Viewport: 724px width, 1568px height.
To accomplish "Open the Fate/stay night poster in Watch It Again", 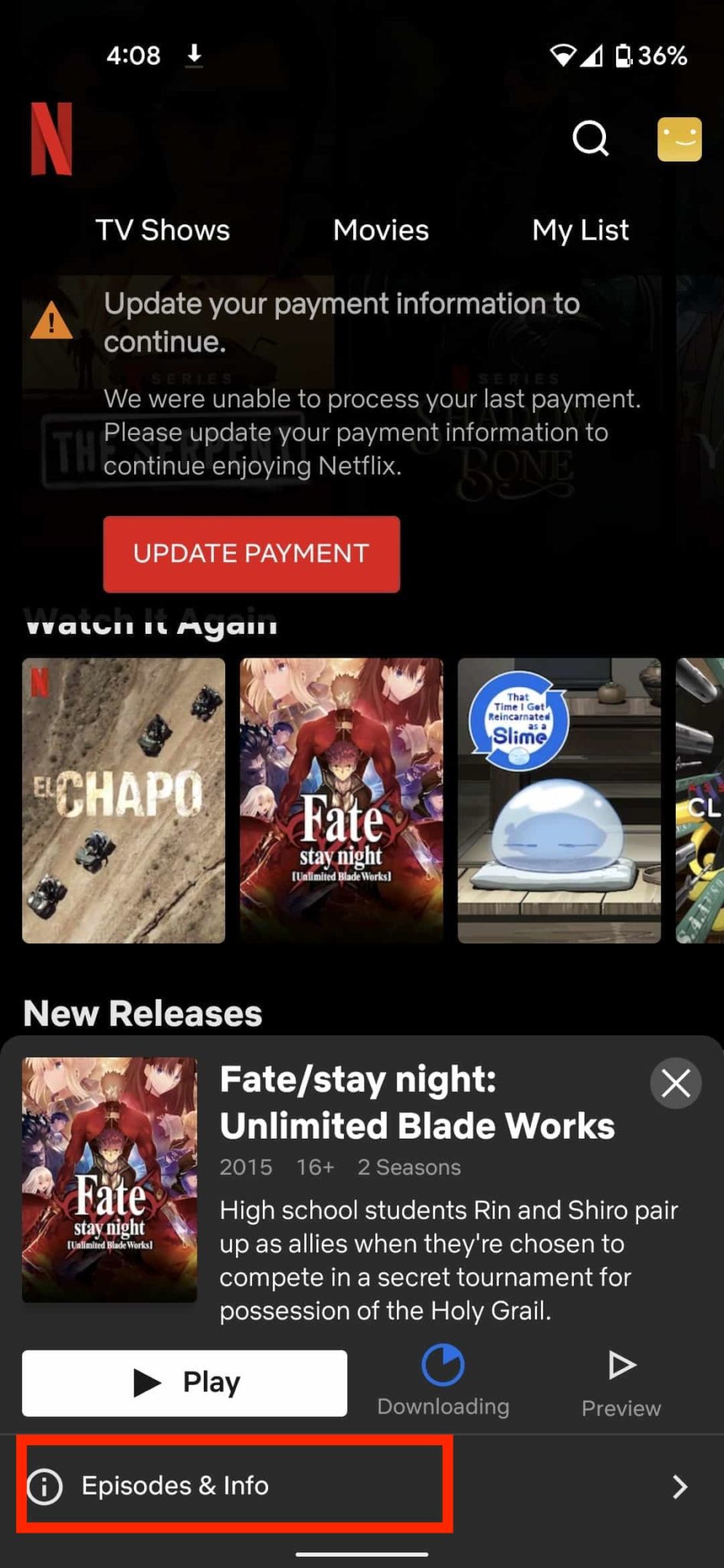I will [342, 800].
